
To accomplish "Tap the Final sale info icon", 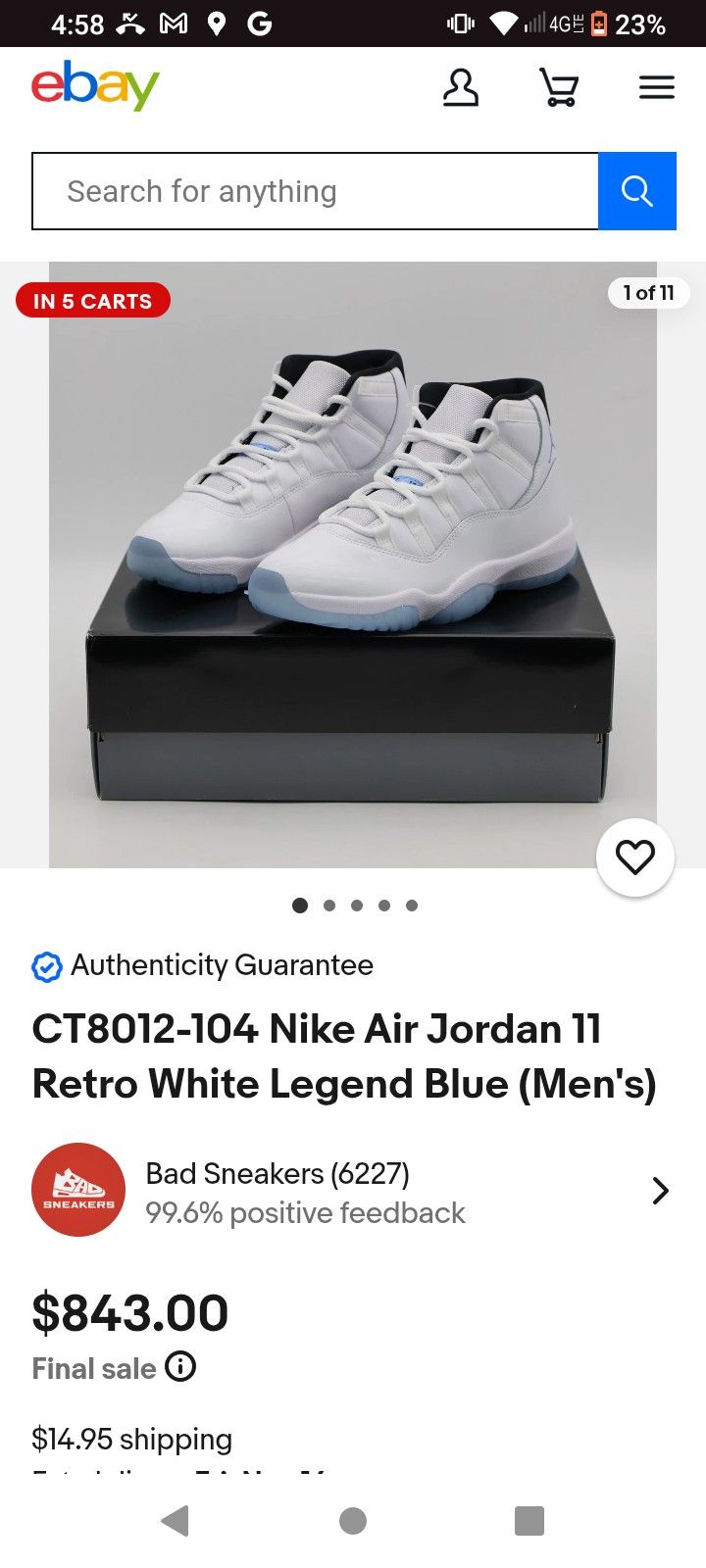I will [x=180, y=1367].
